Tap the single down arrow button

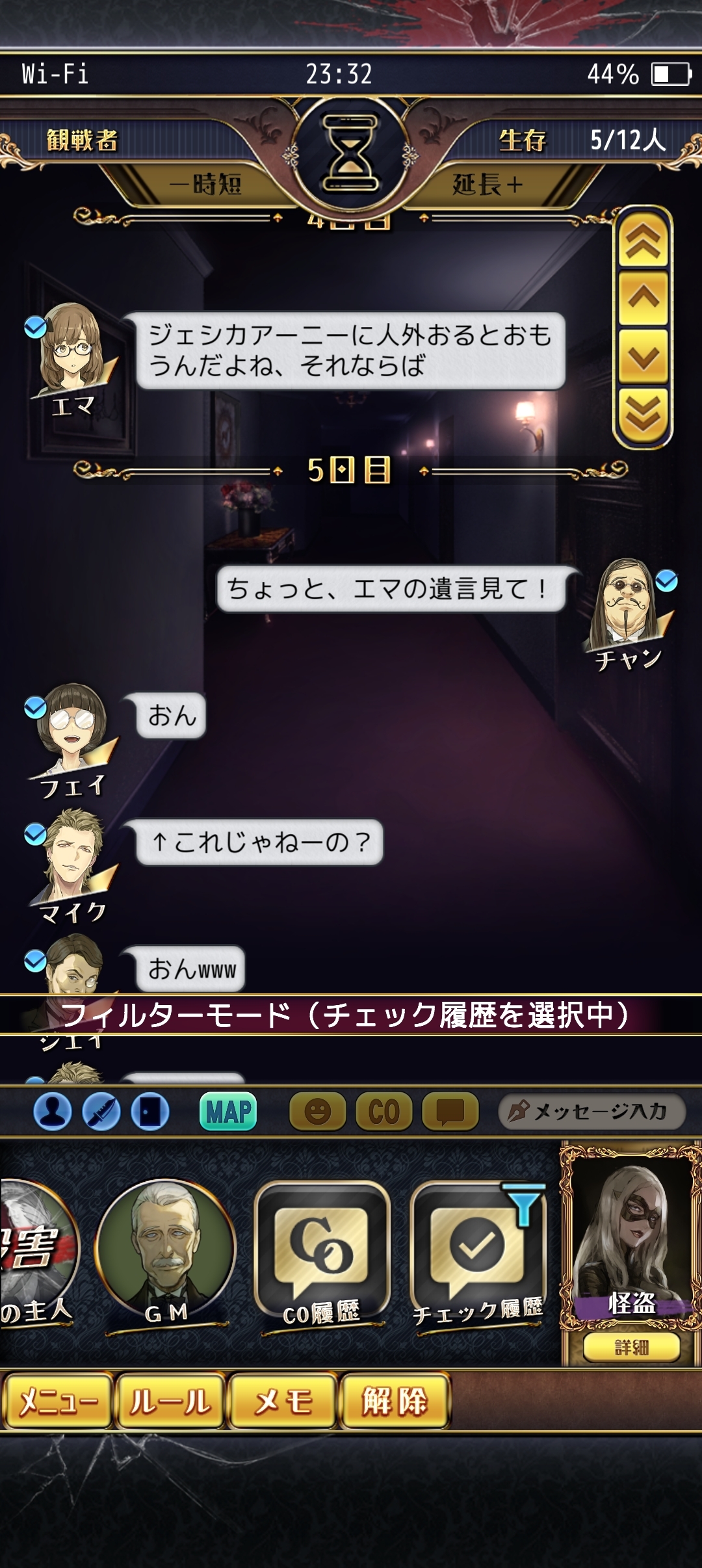coord(643,356)
